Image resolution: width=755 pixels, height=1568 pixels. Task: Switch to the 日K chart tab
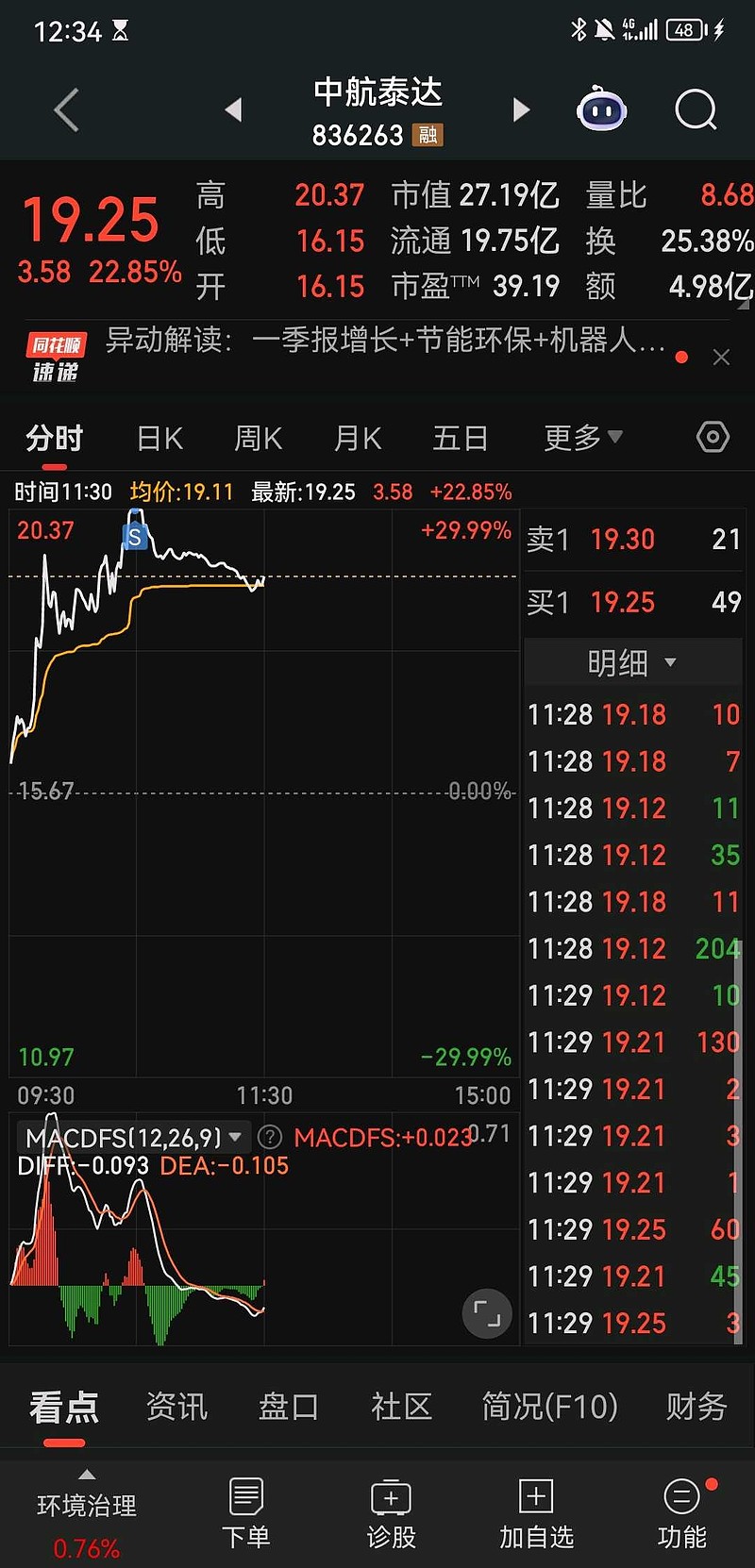(x=159, y=438)
